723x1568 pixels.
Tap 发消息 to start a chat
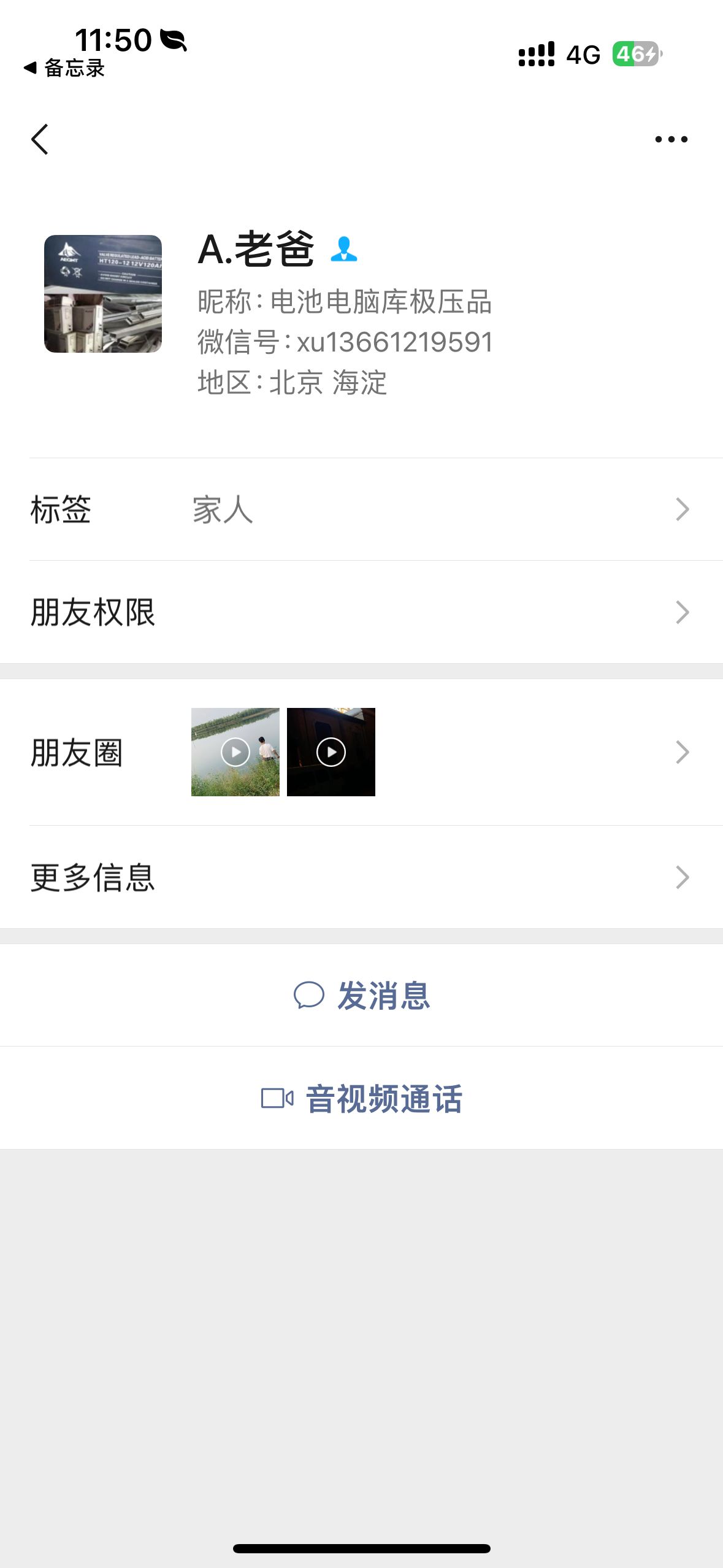click(x=383, y=996)
